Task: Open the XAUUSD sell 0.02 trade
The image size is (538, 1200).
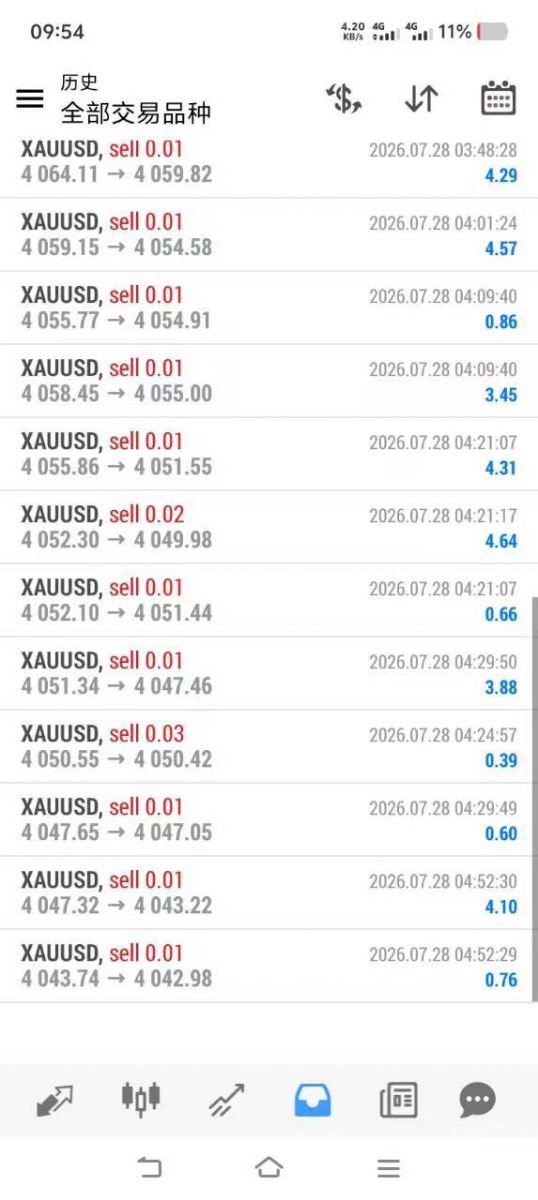Action: point(269,527)
